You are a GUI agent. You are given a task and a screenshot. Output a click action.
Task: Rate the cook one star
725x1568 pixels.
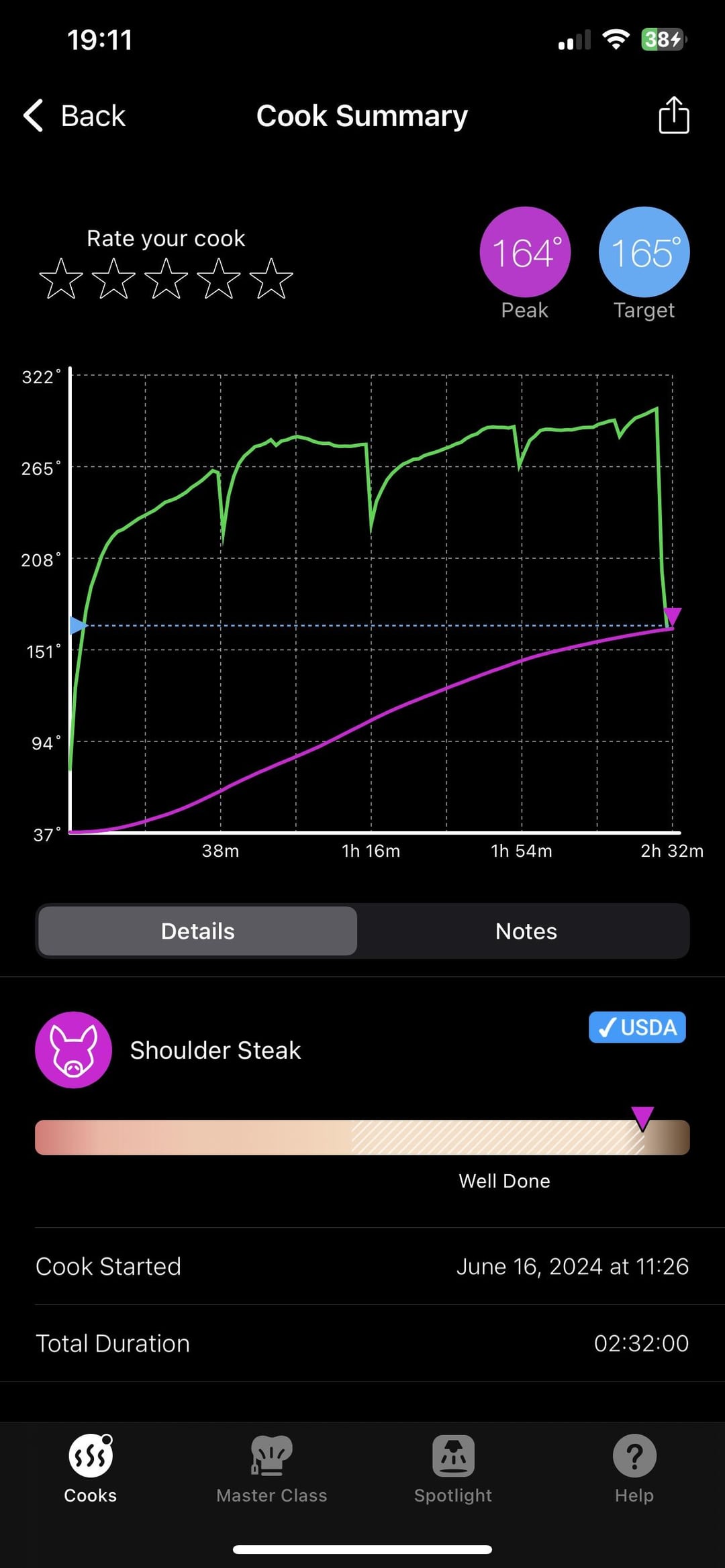[x=61, y=278]
